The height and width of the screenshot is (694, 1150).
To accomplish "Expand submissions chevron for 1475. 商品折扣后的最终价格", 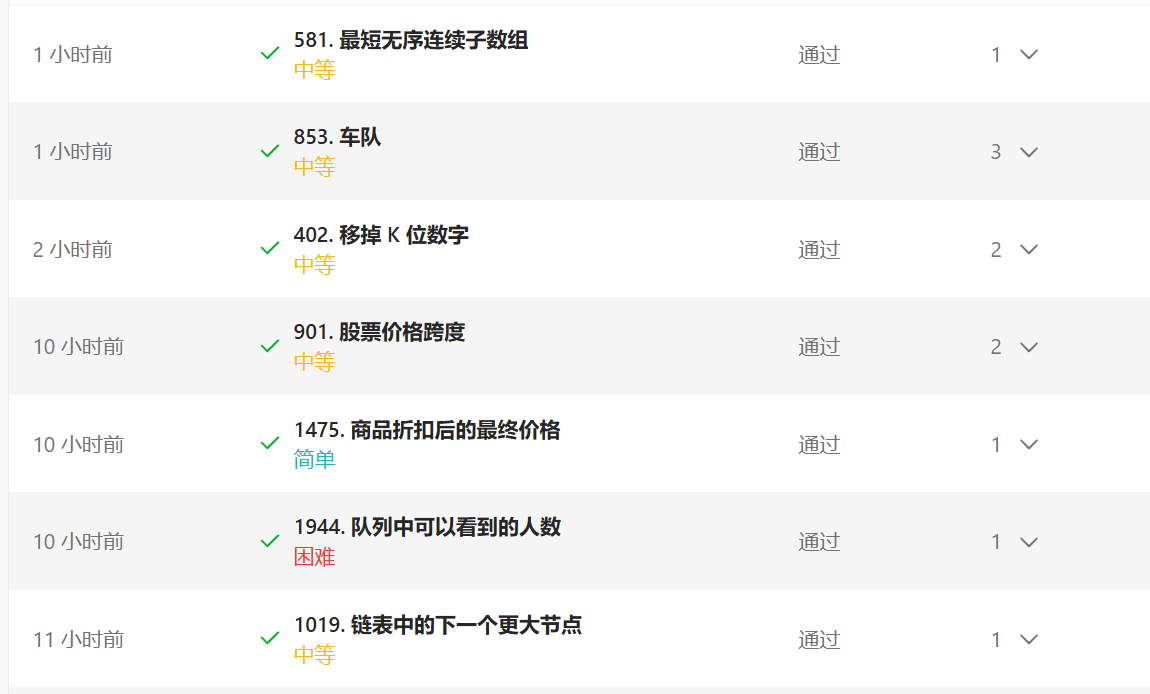I will point(1029,445).
